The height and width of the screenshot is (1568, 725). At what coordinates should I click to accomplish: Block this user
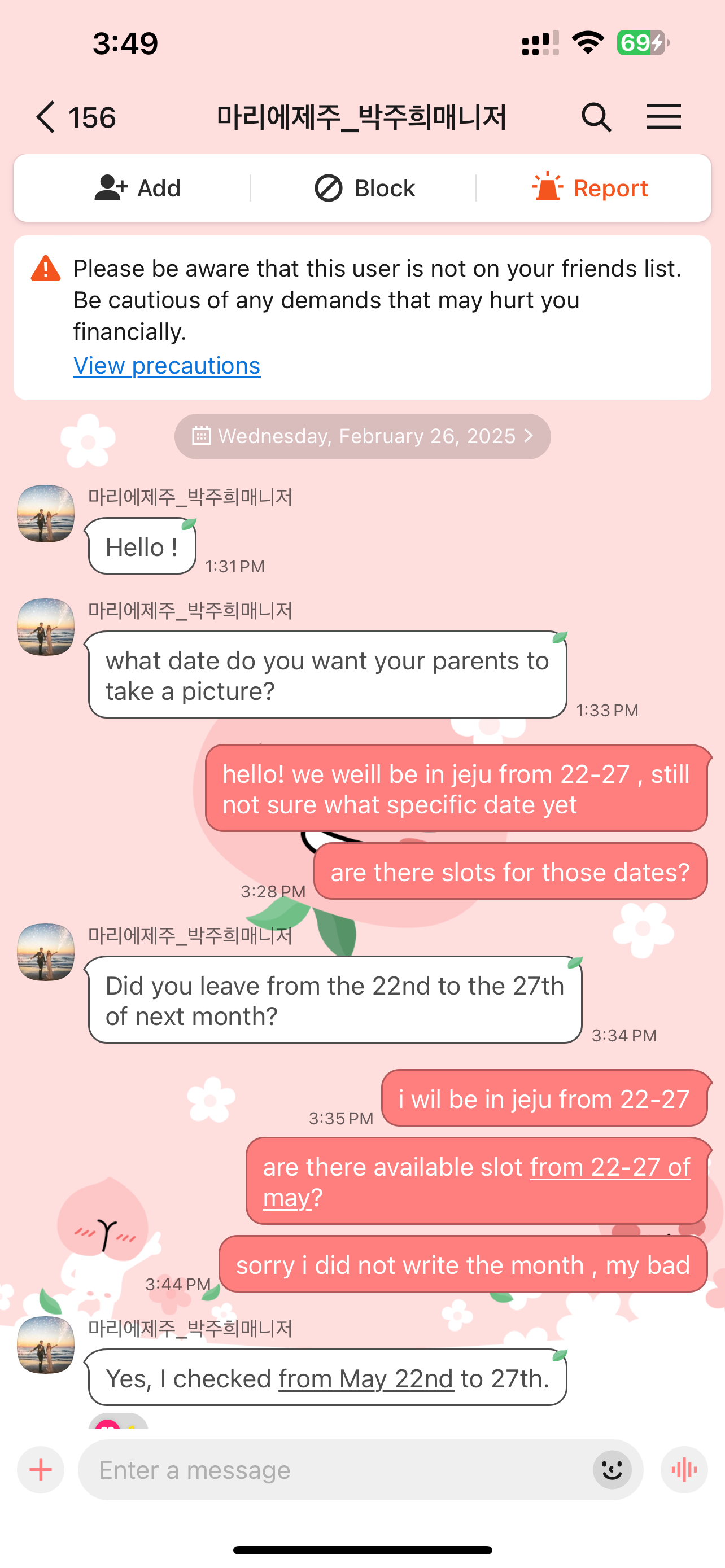pos(364,188)
